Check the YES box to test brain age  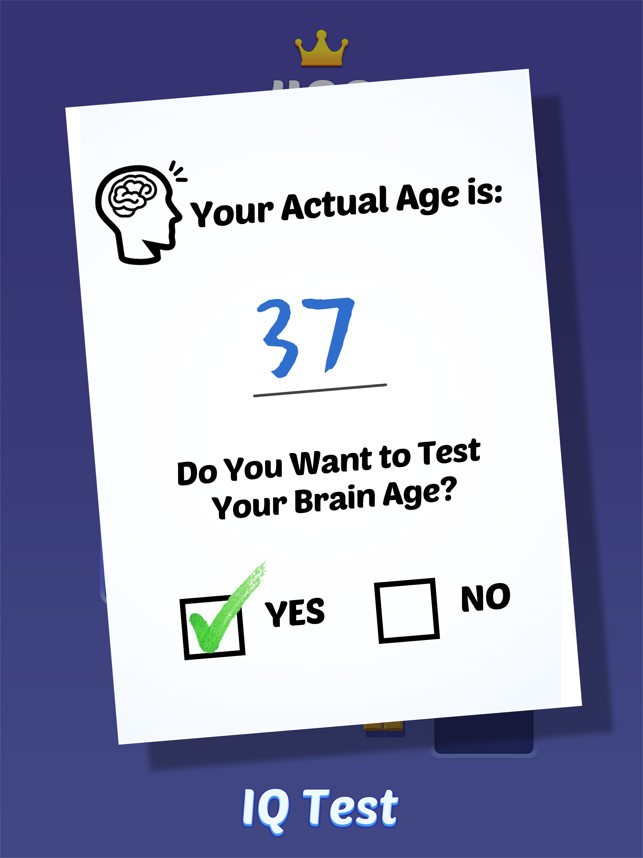(213, 626)
